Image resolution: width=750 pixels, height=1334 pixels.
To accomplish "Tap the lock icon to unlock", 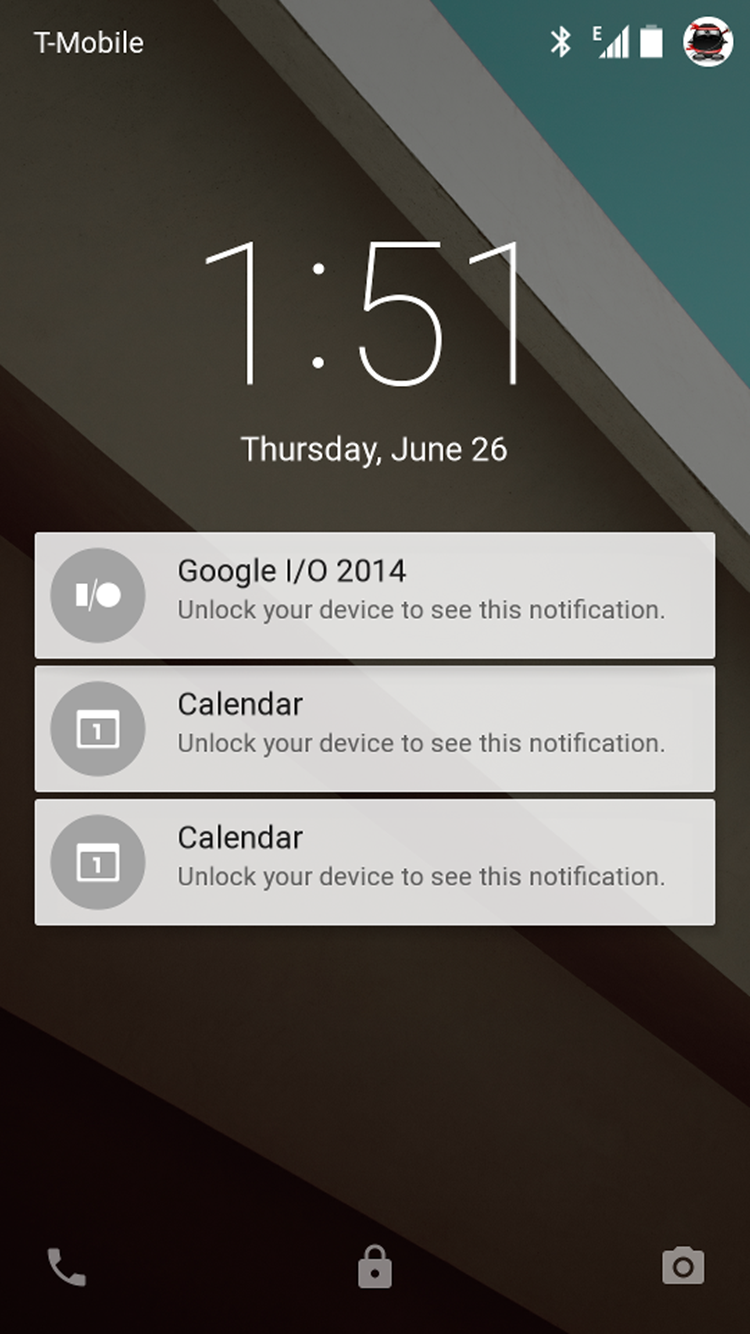I will [375, 1267].
